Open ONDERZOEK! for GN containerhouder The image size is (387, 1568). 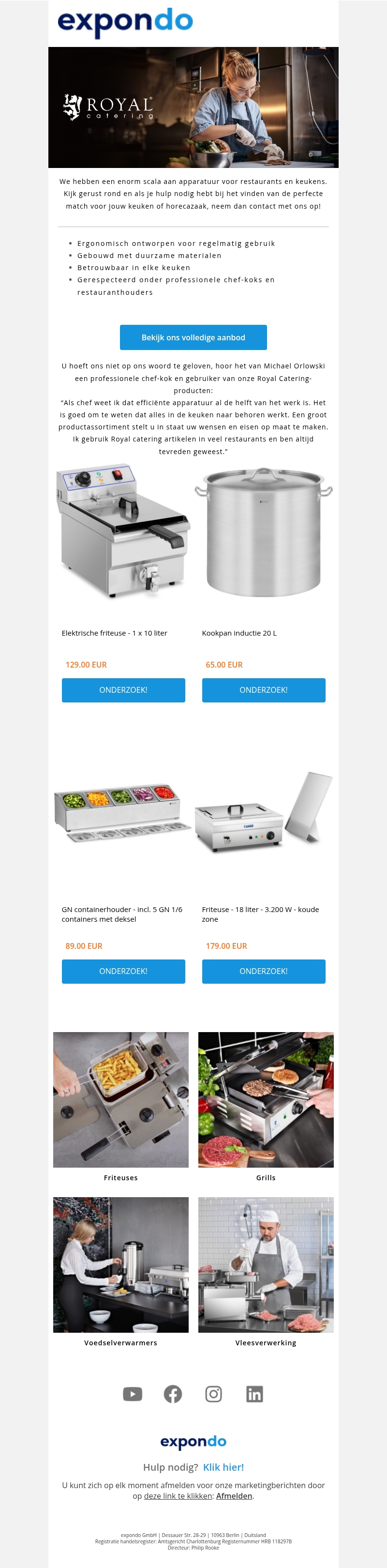point(123,971)
